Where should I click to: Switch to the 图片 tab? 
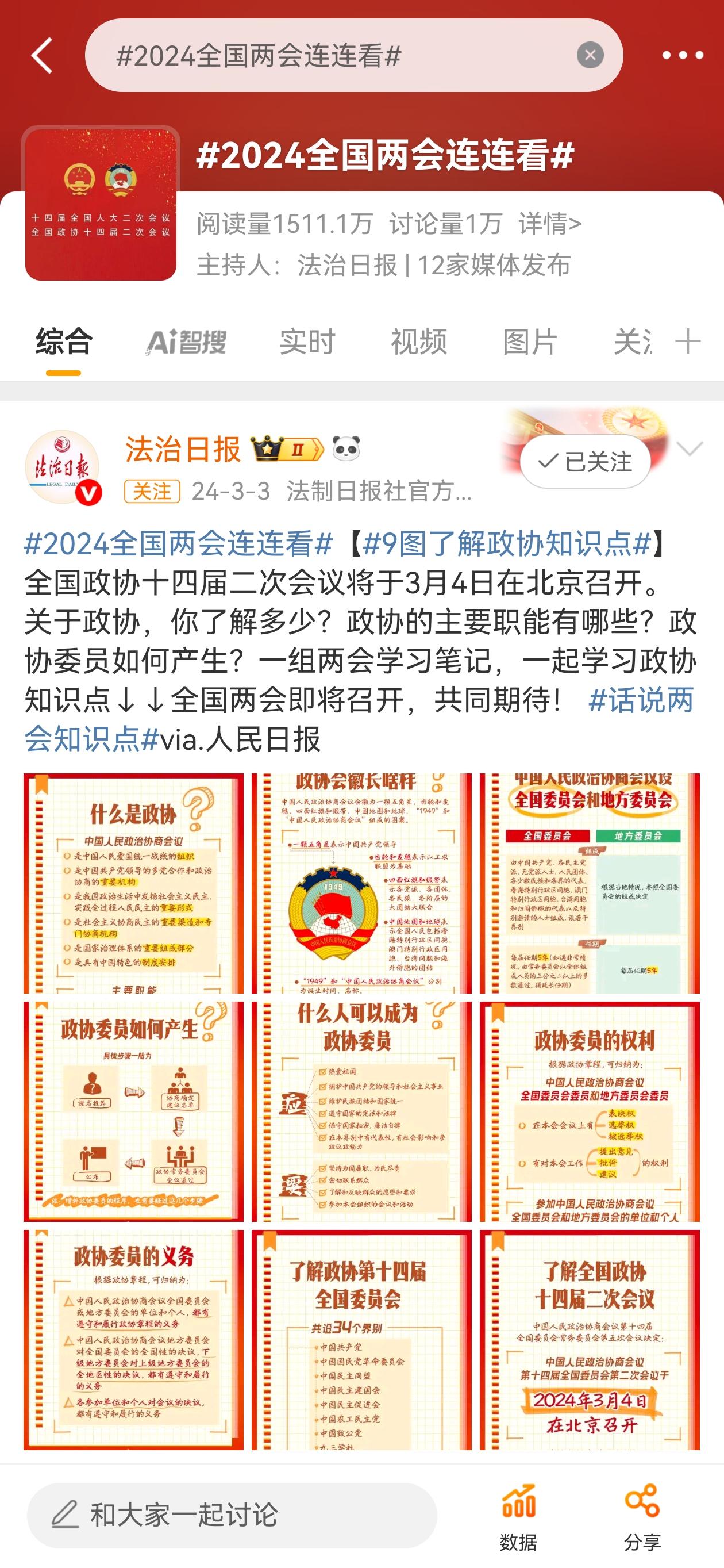530,342
